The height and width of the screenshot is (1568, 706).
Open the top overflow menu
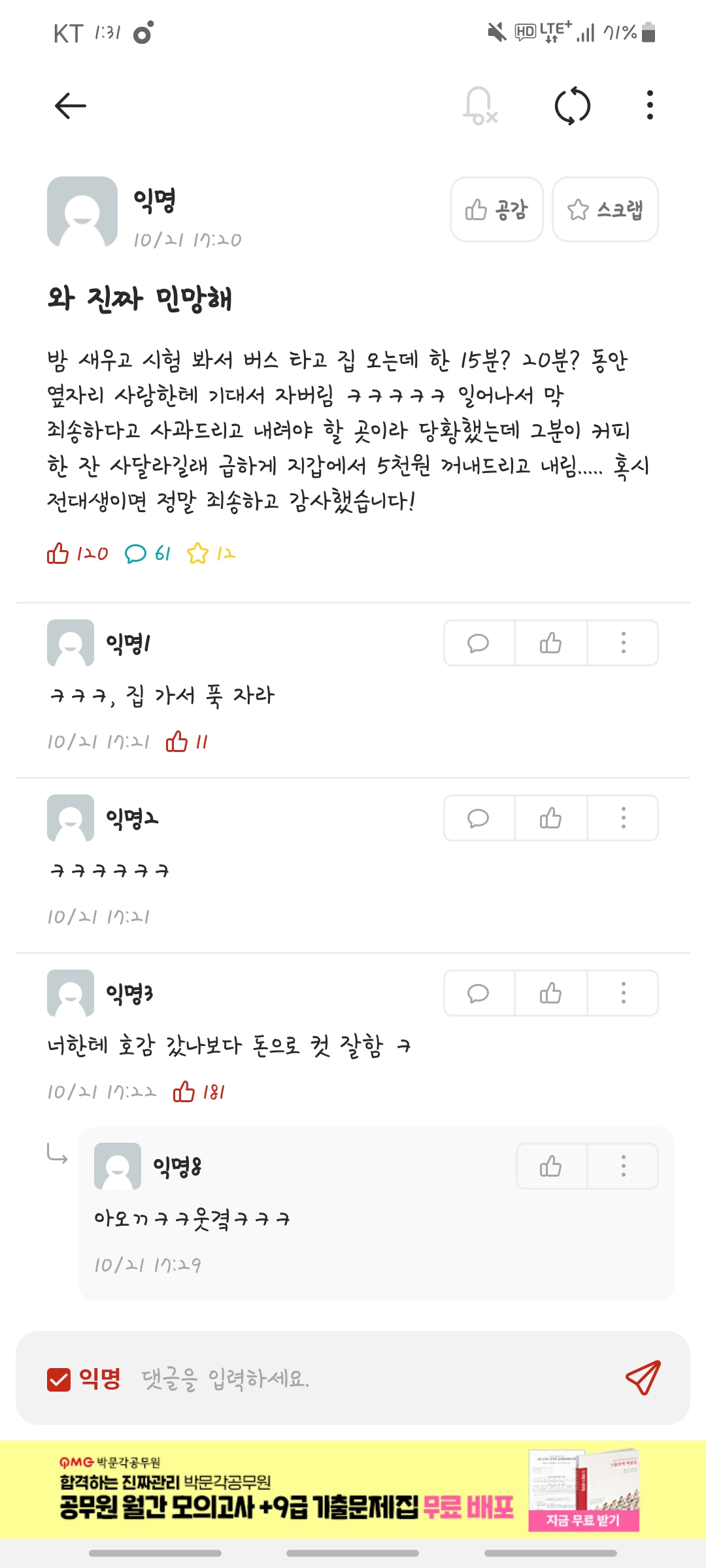coord(650,106)
